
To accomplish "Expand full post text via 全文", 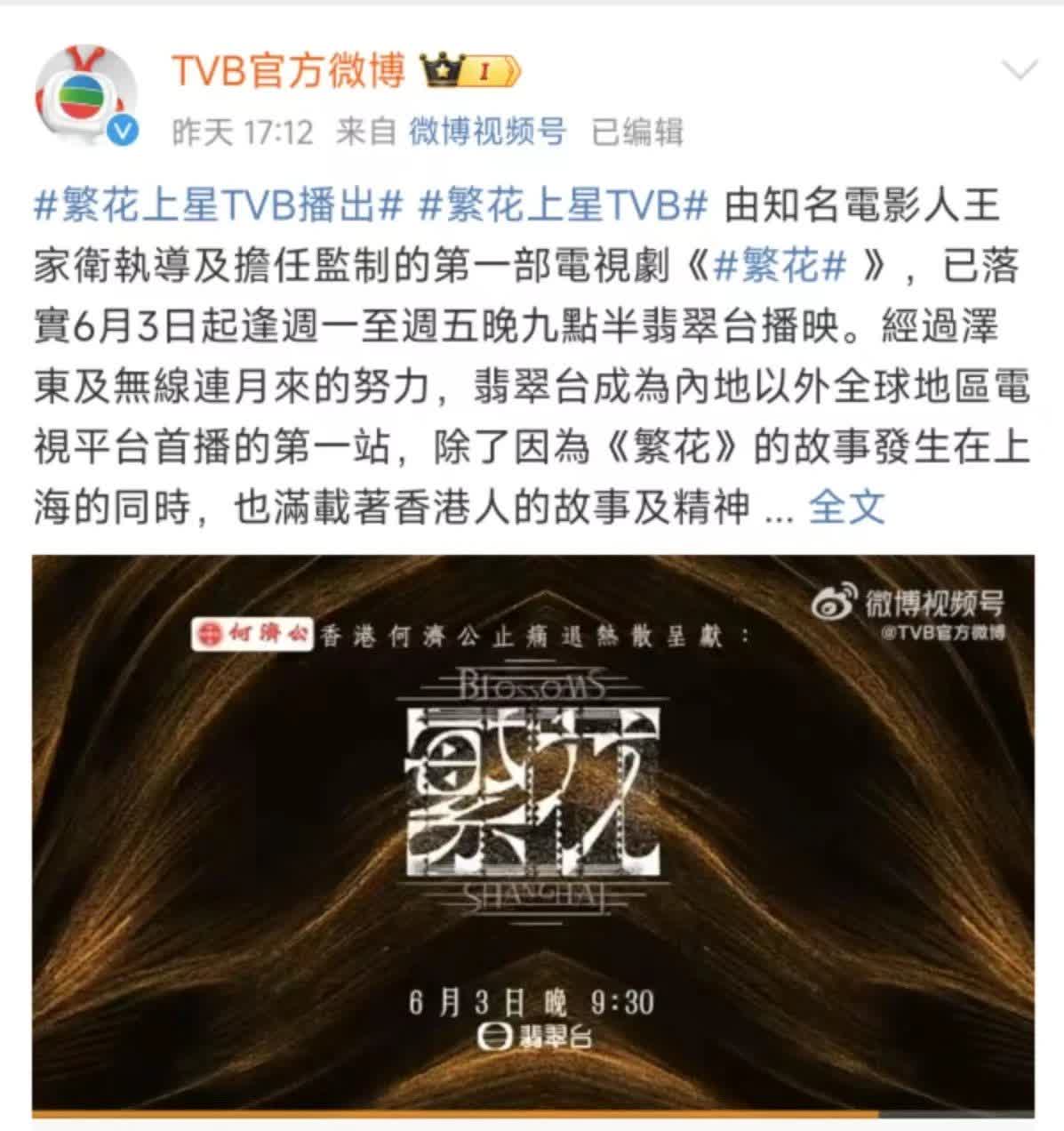I will (x=846, y=508).
